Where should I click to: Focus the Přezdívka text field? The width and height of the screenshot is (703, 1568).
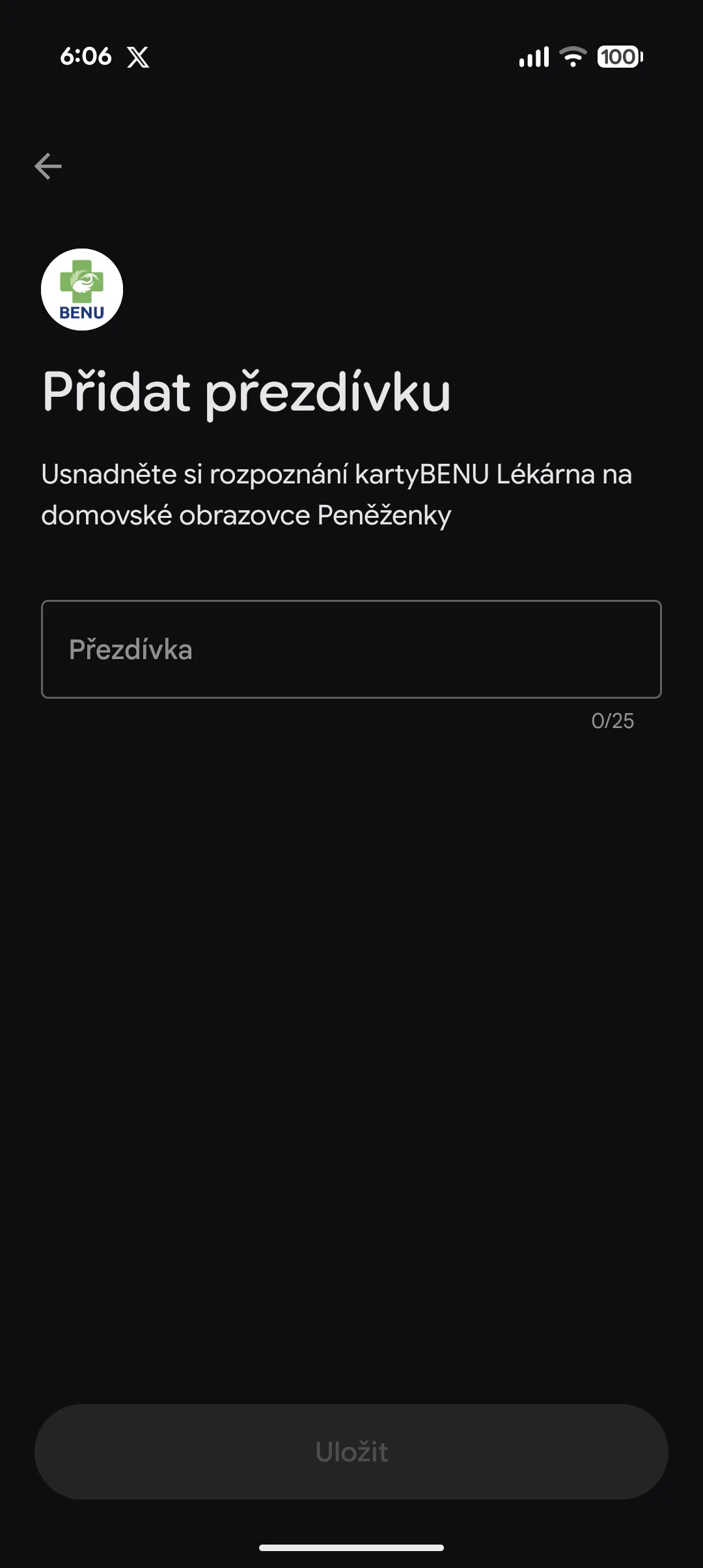(351, 649)
